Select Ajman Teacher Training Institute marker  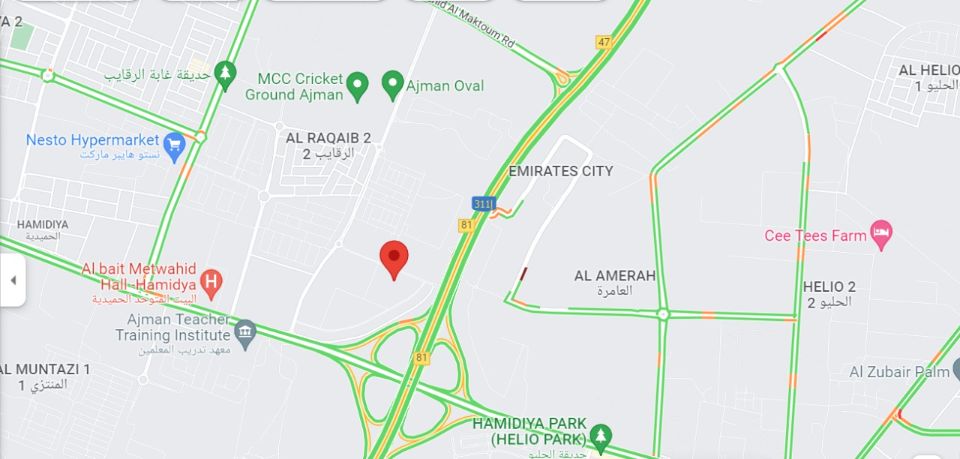(245, 330)
